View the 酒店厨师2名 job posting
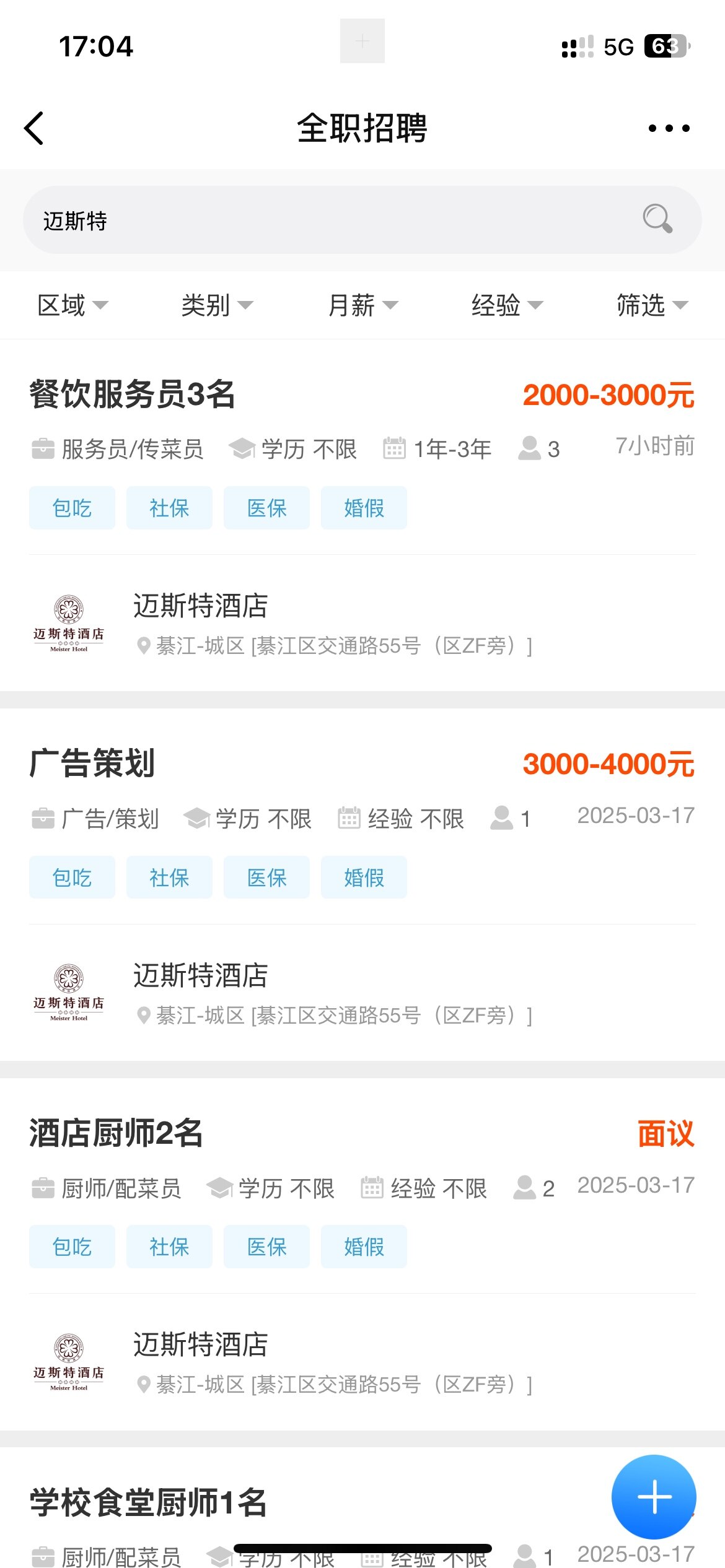725x1568 pixels. [116, 1133]
